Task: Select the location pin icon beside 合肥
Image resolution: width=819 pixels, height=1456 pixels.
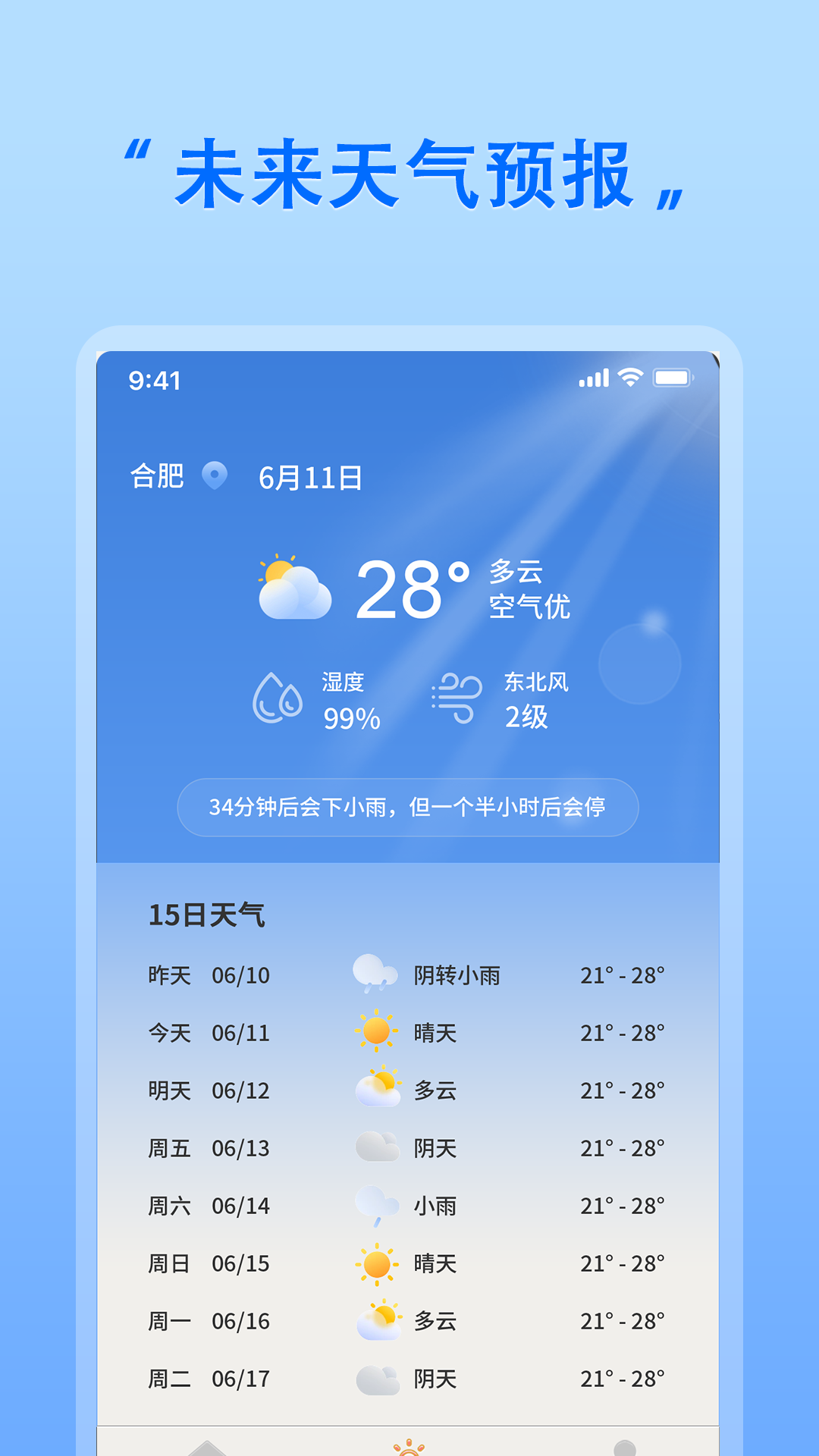Action: [216, 478]
